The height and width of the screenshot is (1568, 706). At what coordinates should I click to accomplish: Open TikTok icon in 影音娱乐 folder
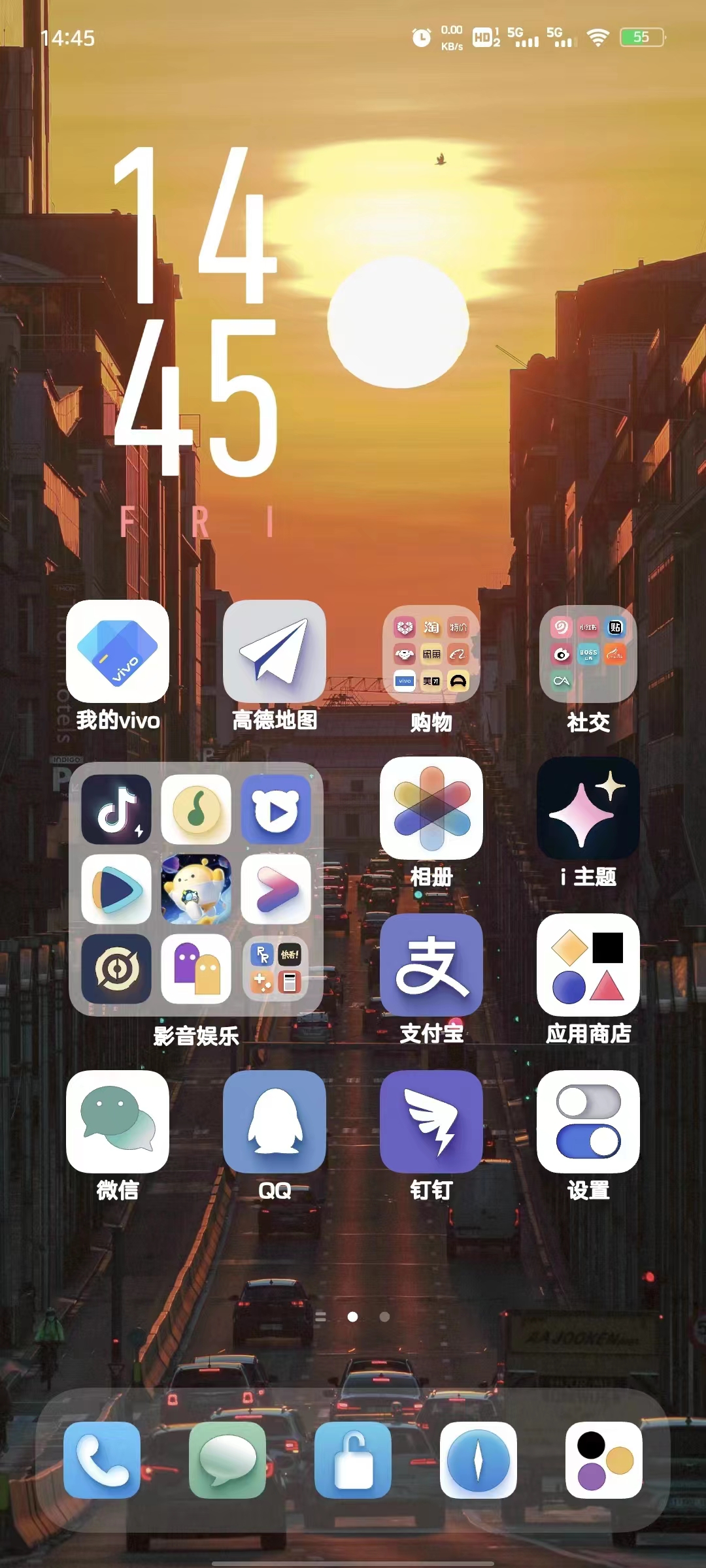click(116, 809)
